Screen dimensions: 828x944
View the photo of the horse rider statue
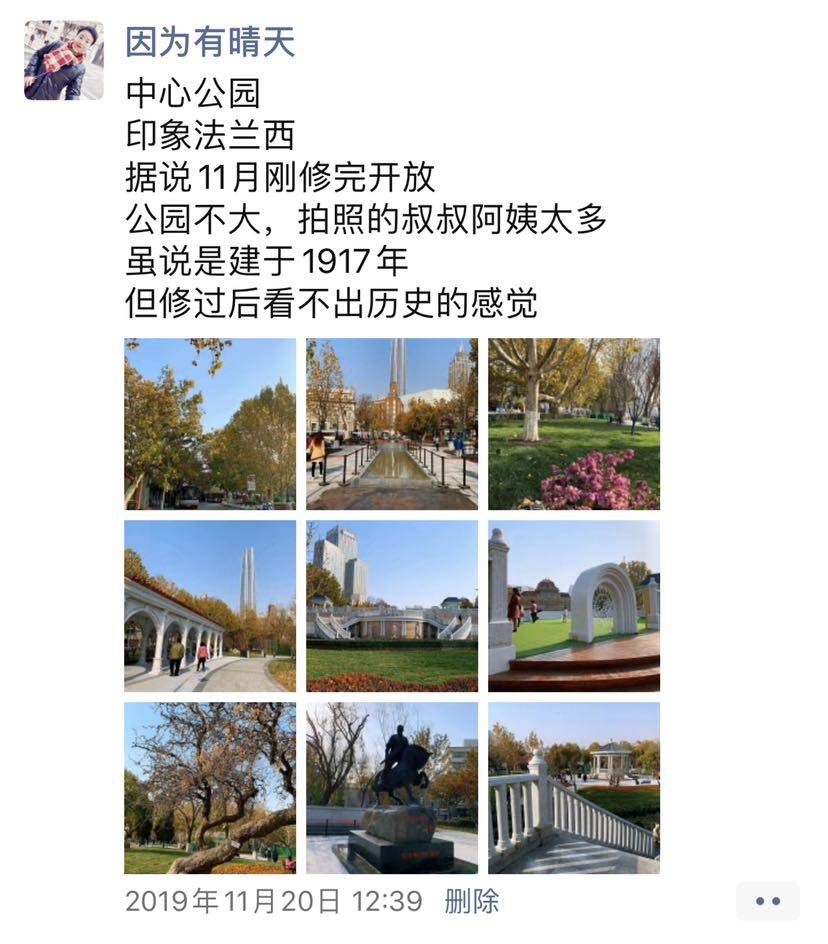point(392,788)
